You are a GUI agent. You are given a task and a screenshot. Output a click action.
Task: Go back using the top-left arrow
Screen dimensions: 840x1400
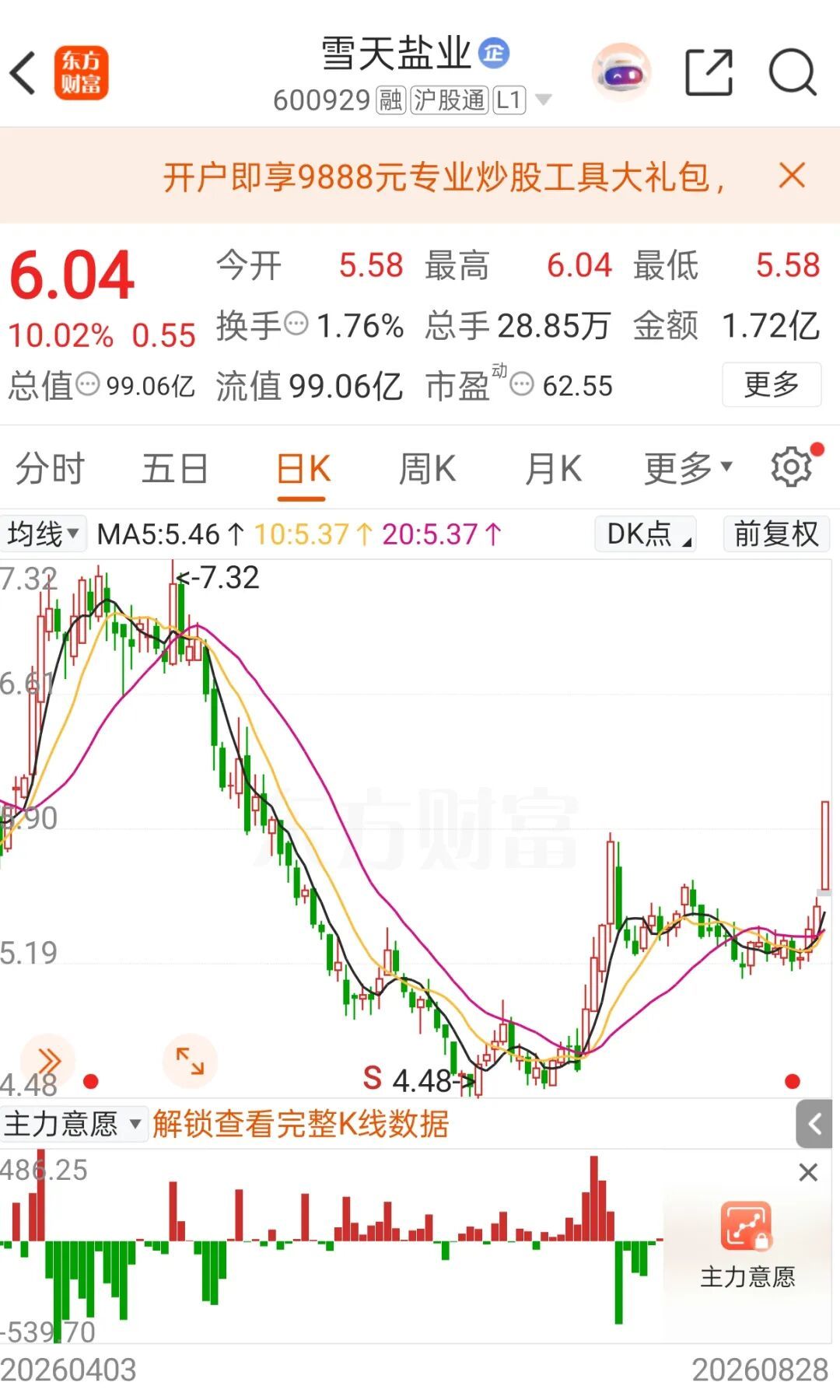[23, 72]
